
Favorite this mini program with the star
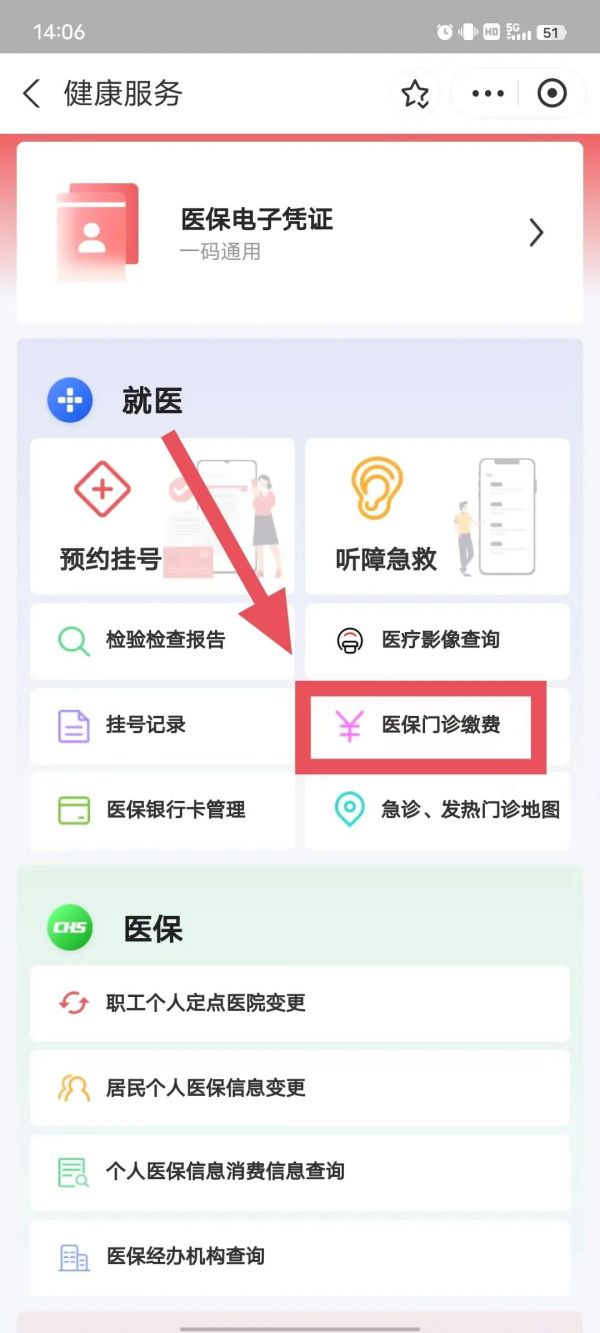(x=415, y=94)
